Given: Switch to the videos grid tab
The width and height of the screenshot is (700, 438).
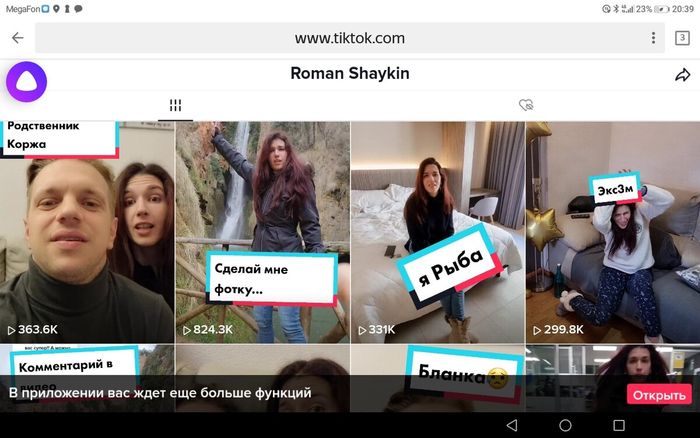Looking at the screenshot, I should [x=175, y=105].
